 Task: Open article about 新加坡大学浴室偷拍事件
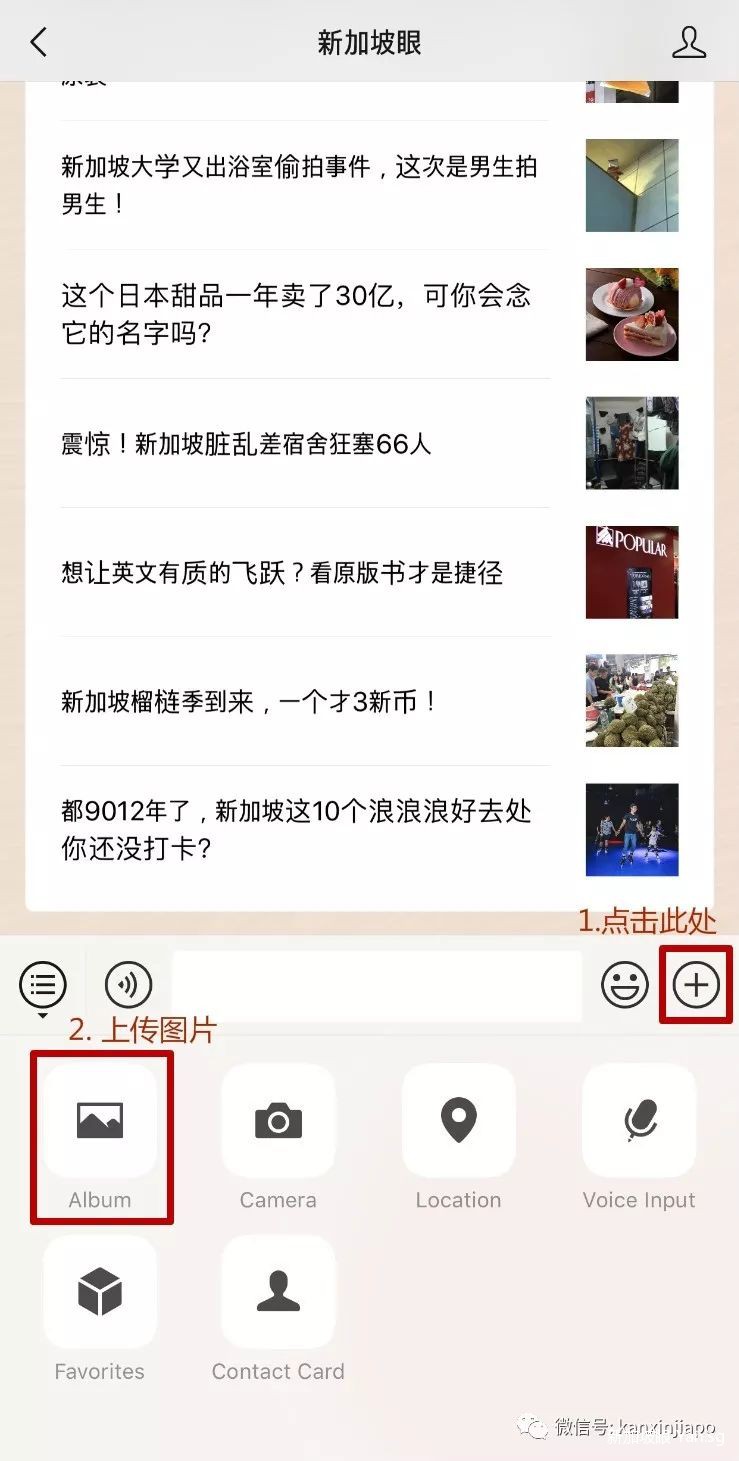[x=300, y=185]
